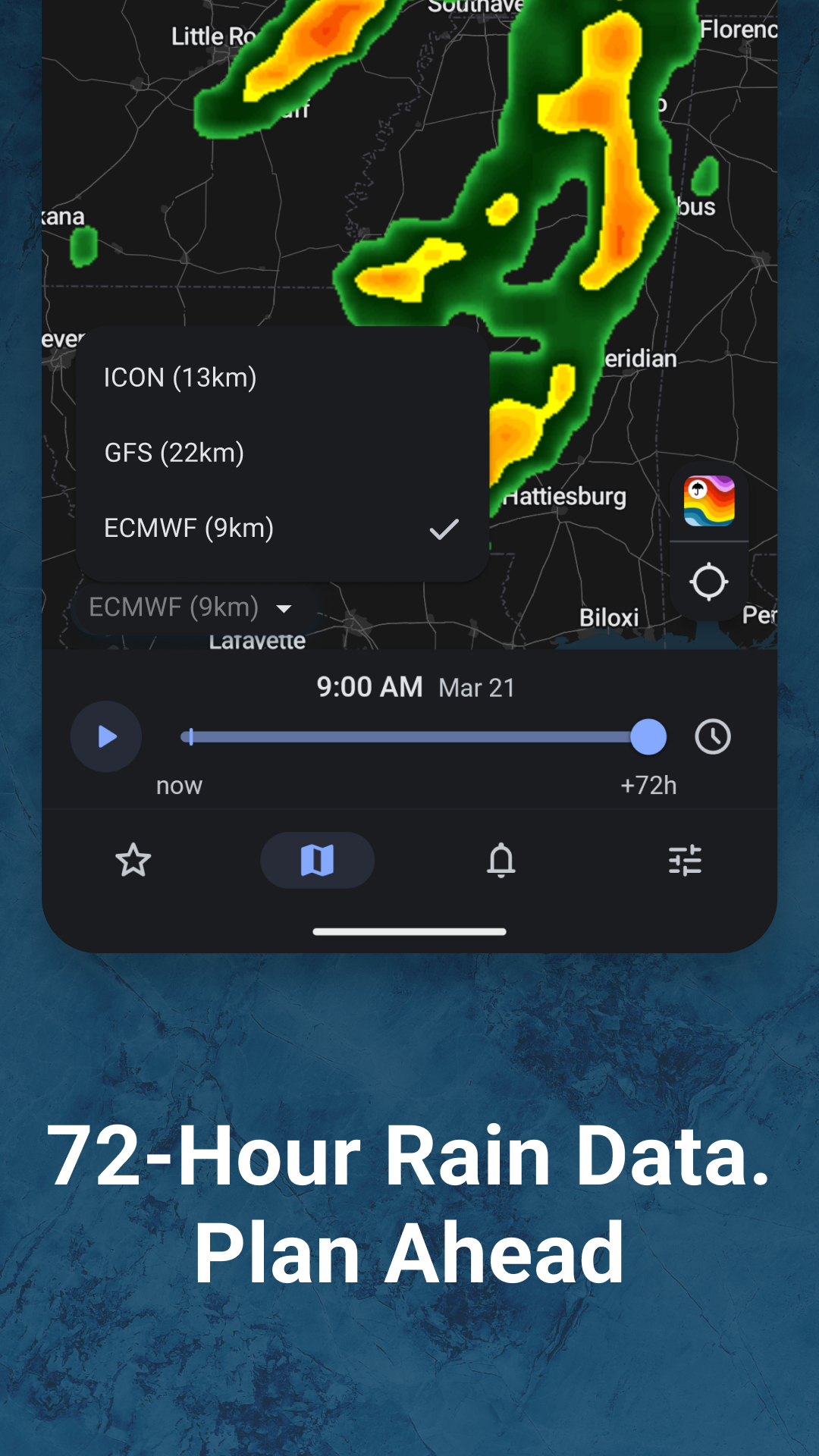The image size is (819, 1456).
Task: Select the GFS (22km) forecast model
Action: click(x=174, y=453)
